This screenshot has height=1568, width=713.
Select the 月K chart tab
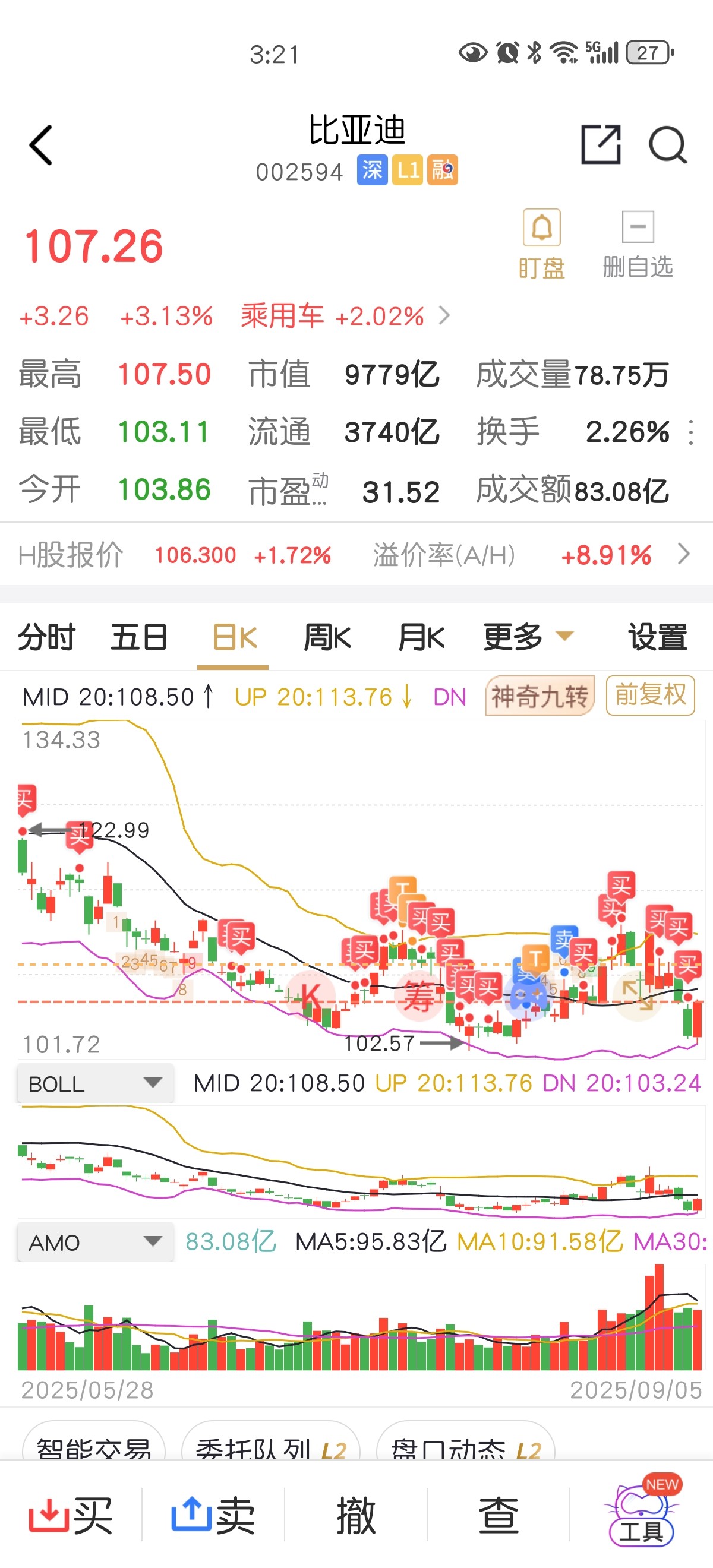421,637
